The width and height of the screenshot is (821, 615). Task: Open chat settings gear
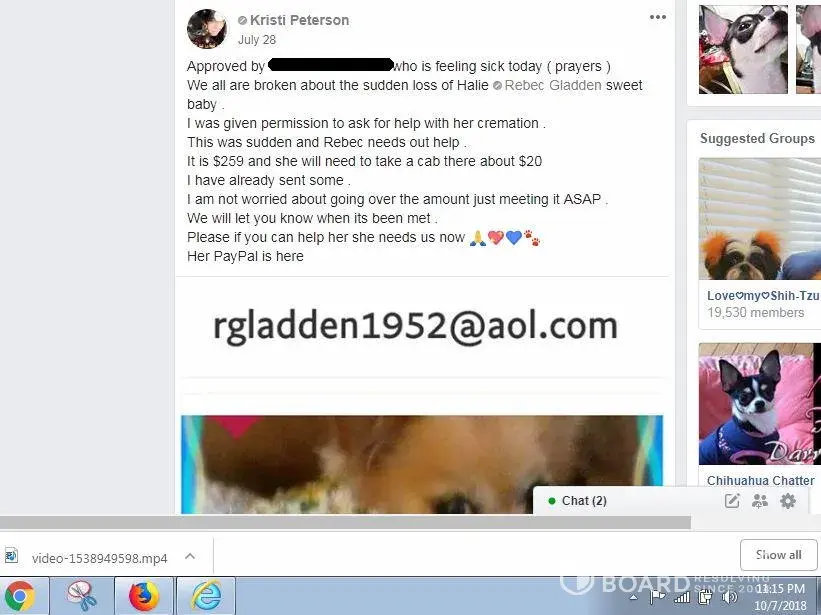pyautogui.click(x=788, y=501)
